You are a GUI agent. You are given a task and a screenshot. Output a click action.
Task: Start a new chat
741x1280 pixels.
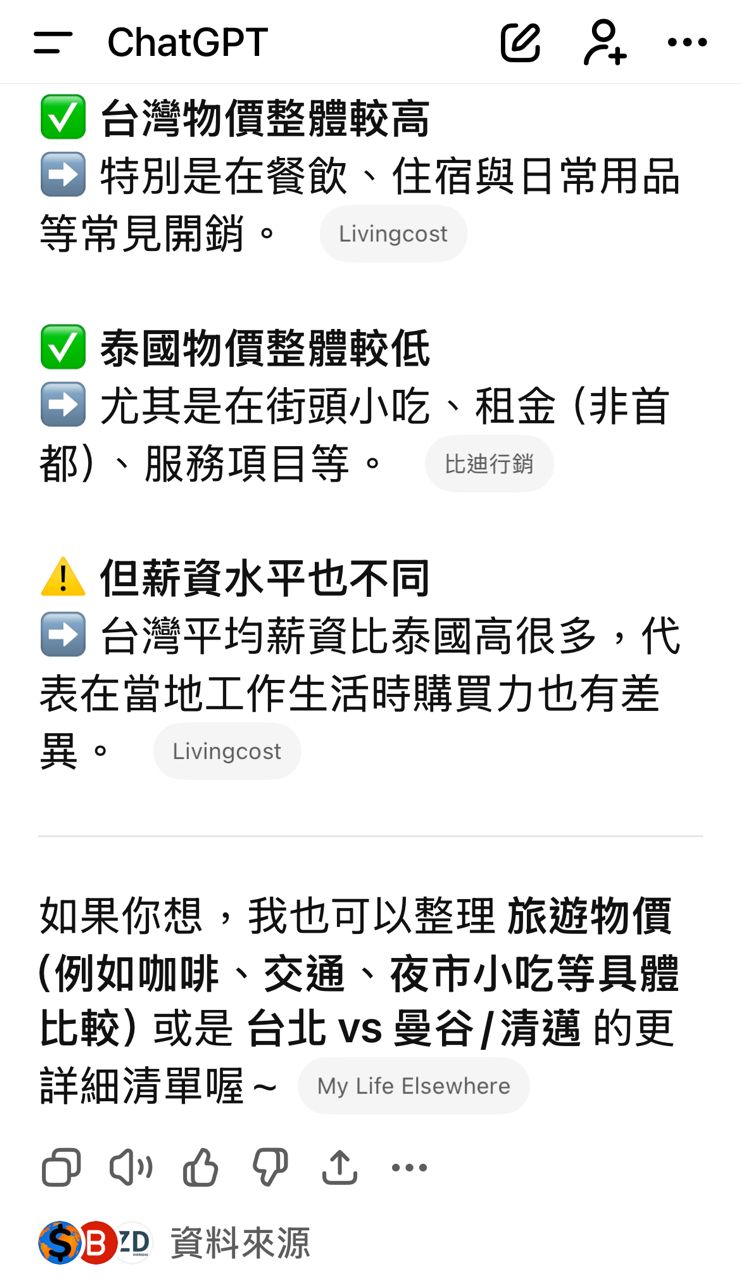click(x=520, y=42)
